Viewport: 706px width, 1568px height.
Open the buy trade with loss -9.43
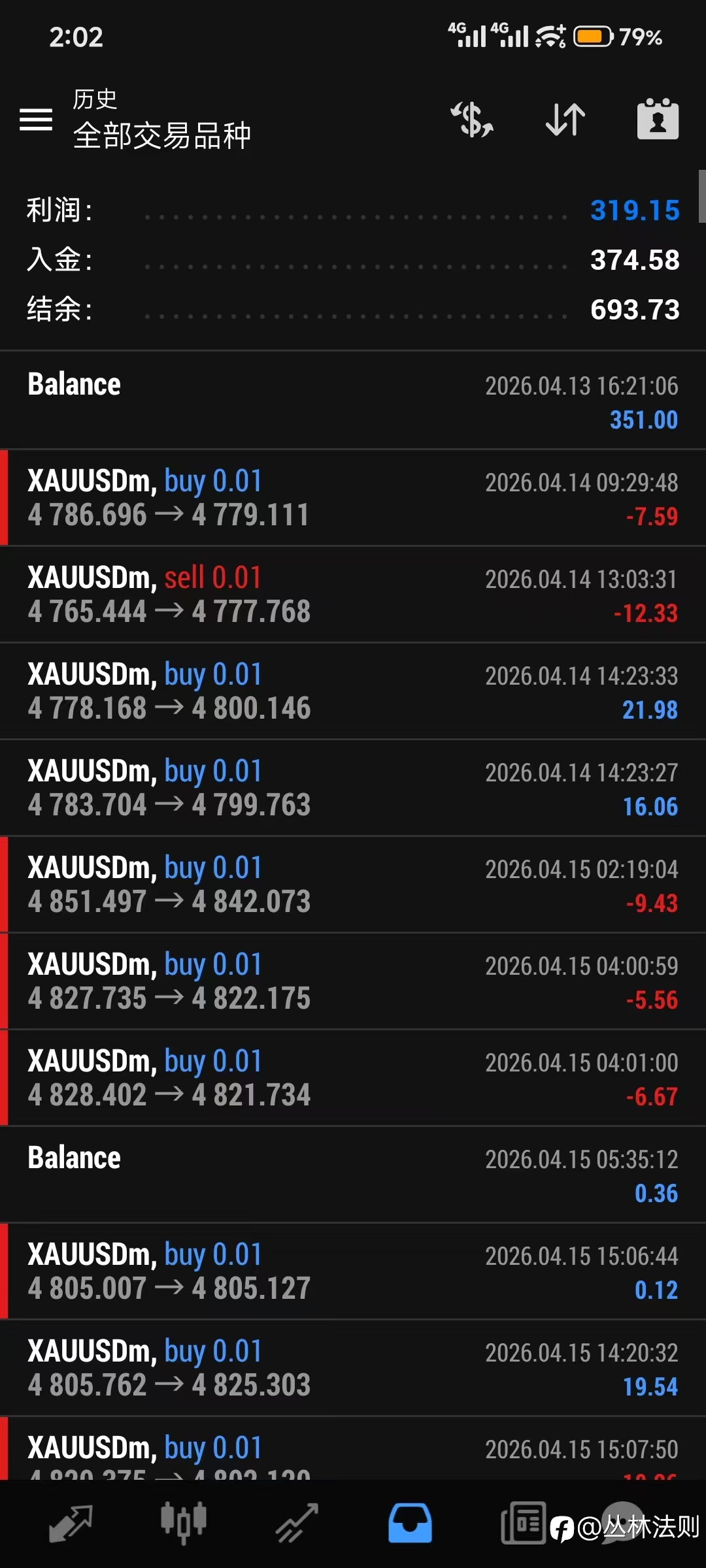[x=353, y=885]
